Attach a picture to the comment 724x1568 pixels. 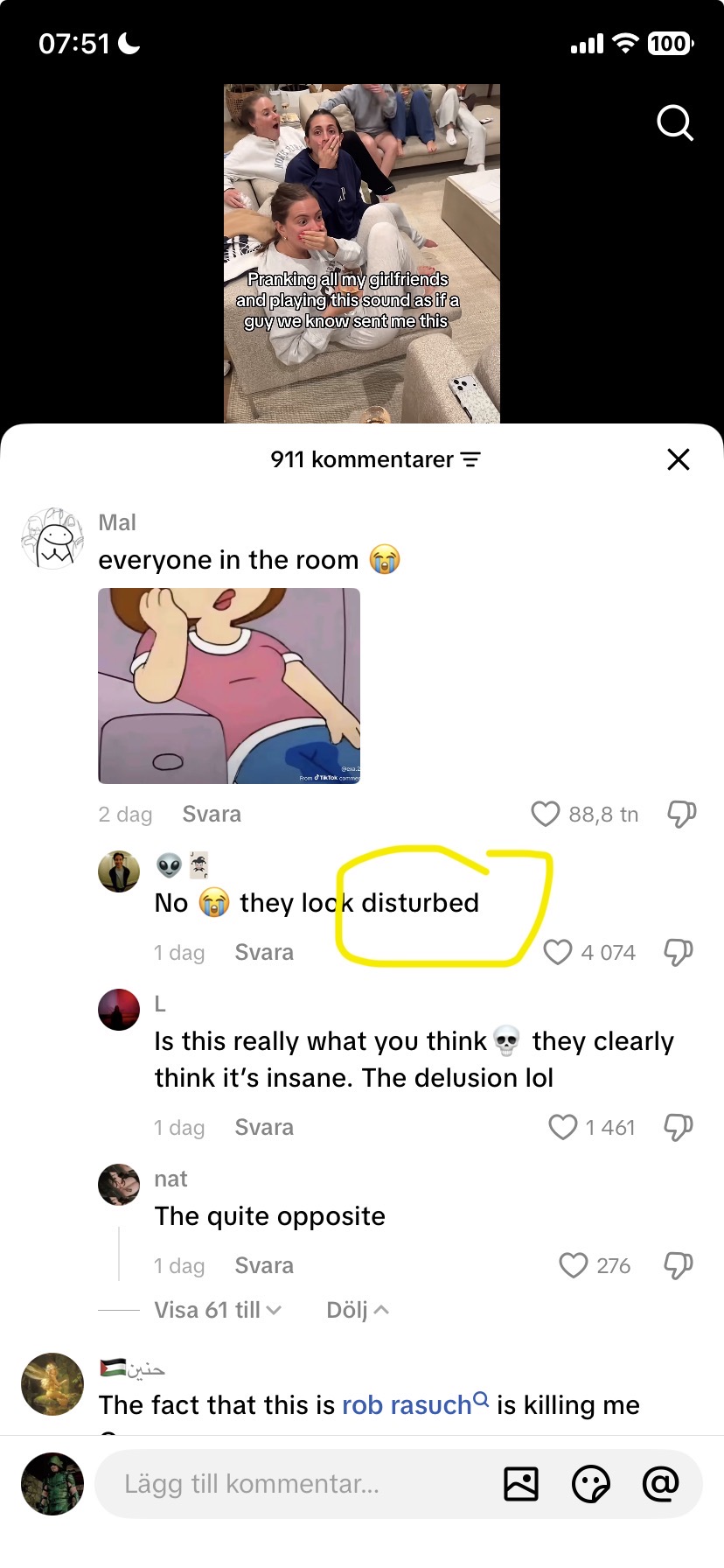pos(521,1484)
